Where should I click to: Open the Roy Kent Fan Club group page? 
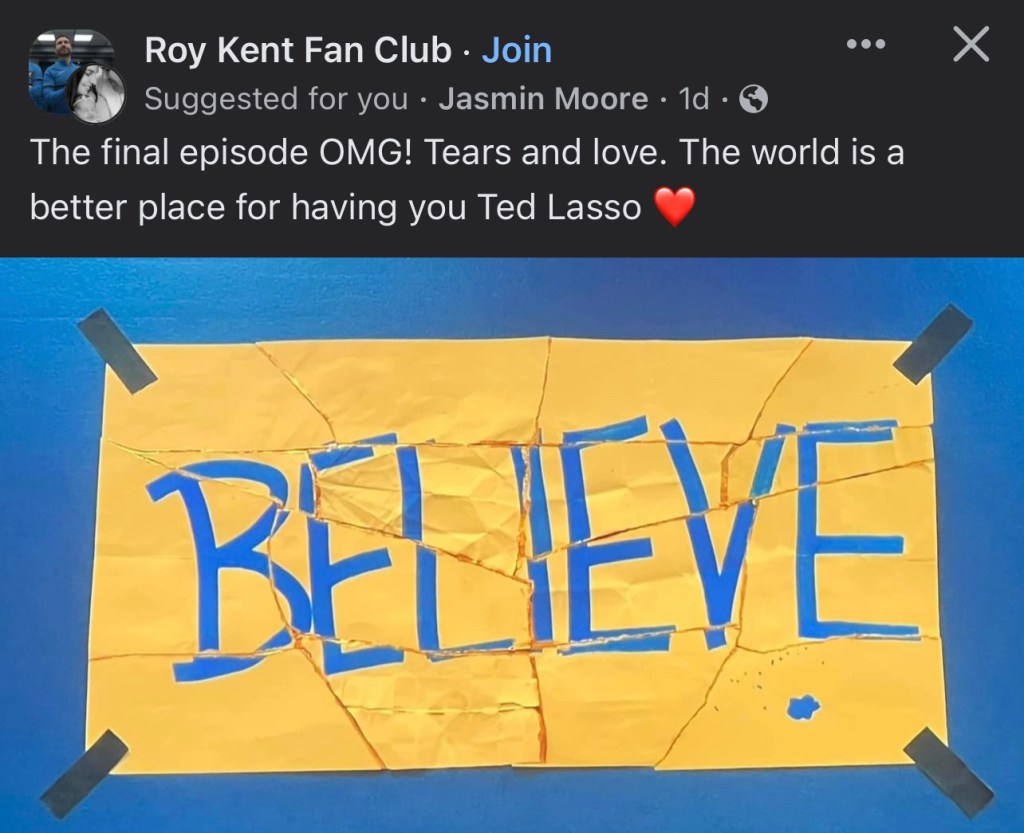298,50
